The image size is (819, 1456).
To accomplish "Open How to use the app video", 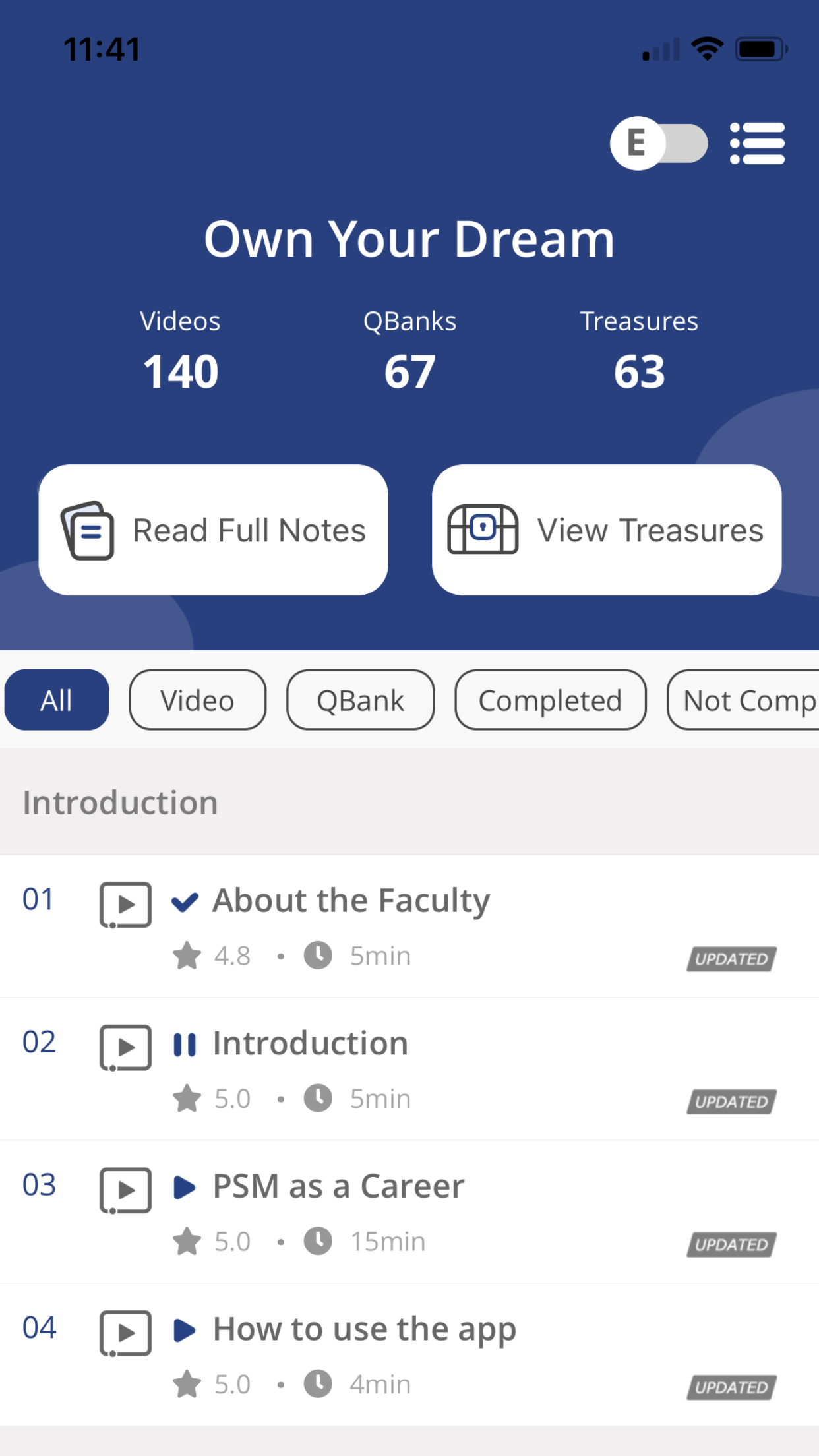I will click(409, 1354).
